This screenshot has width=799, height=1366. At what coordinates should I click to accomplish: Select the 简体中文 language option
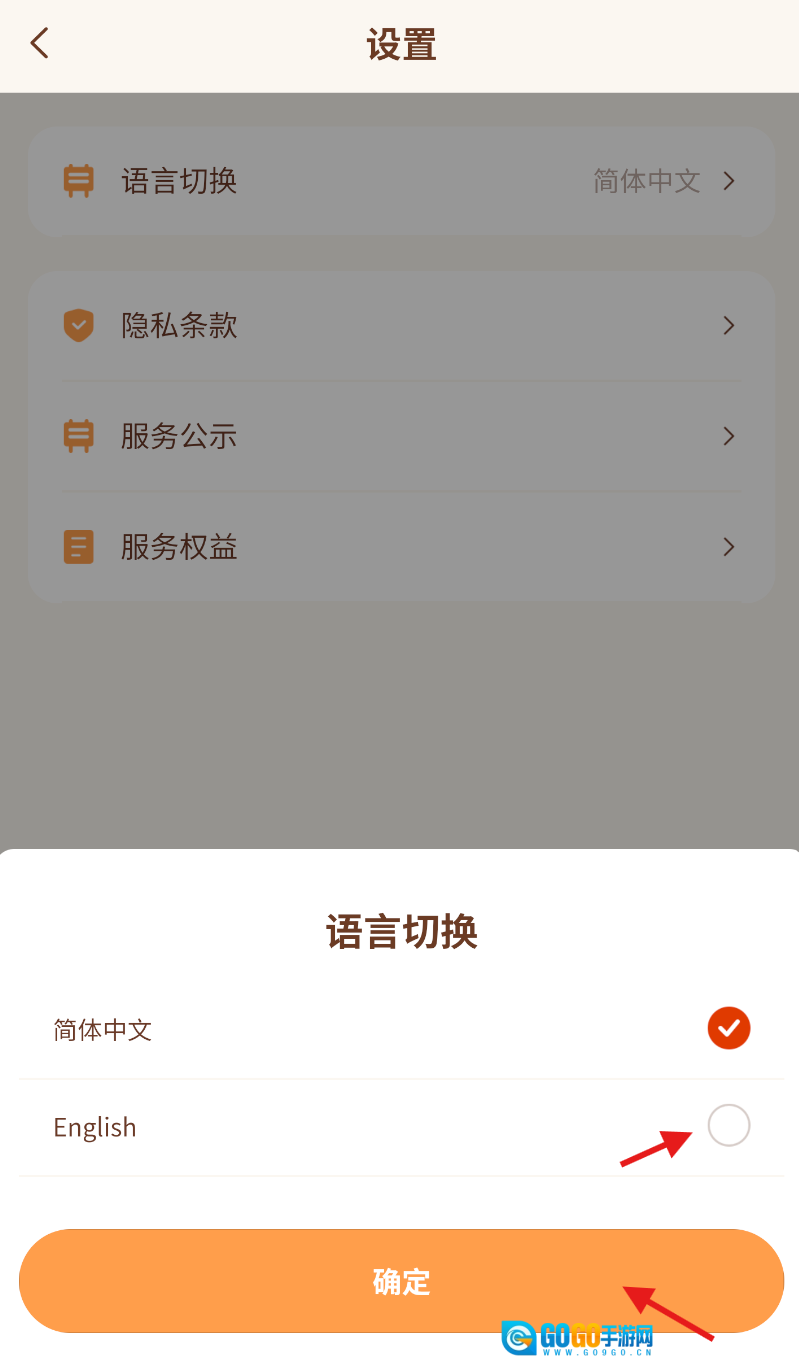click(x=728, y=1028)
